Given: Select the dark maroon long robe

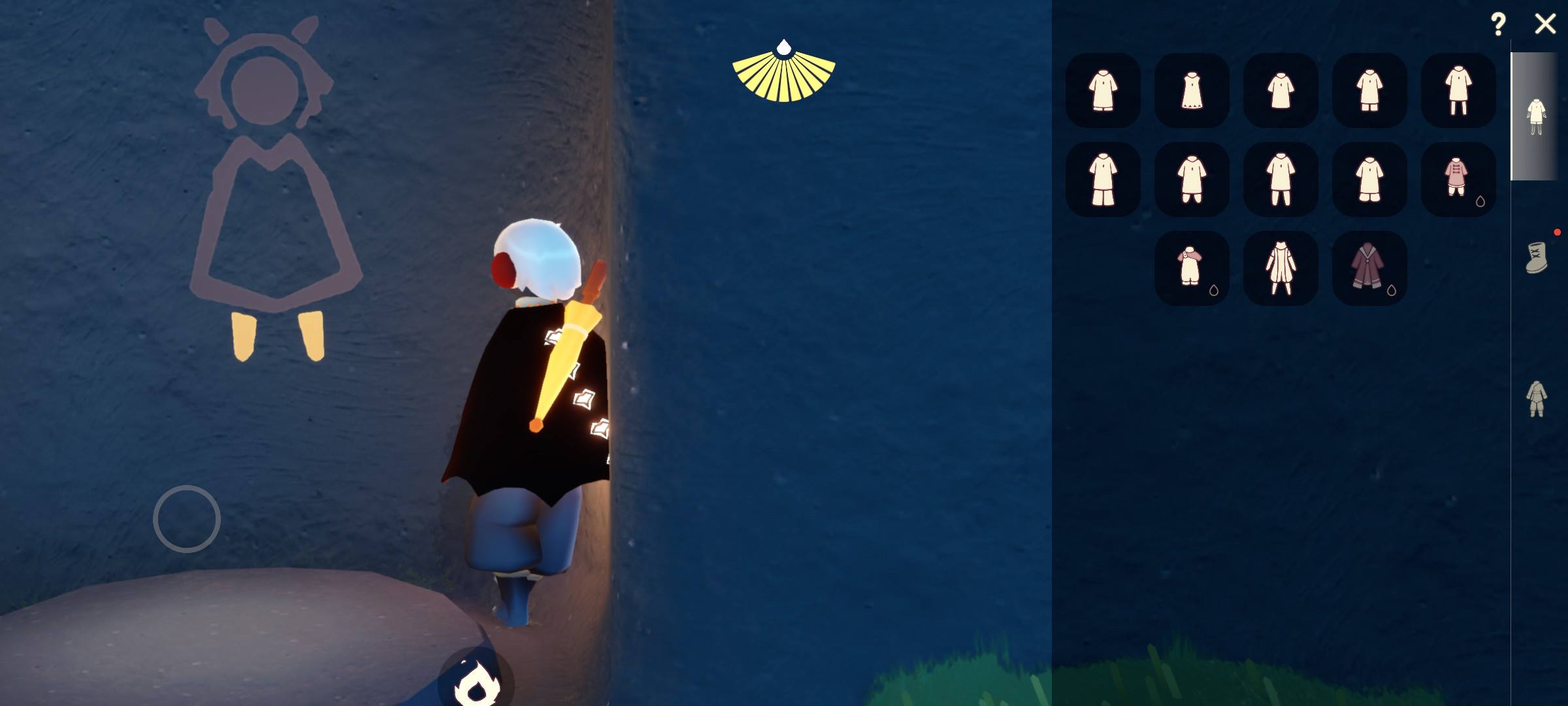Looking at the screenshot, I should tap(1369, 268).
